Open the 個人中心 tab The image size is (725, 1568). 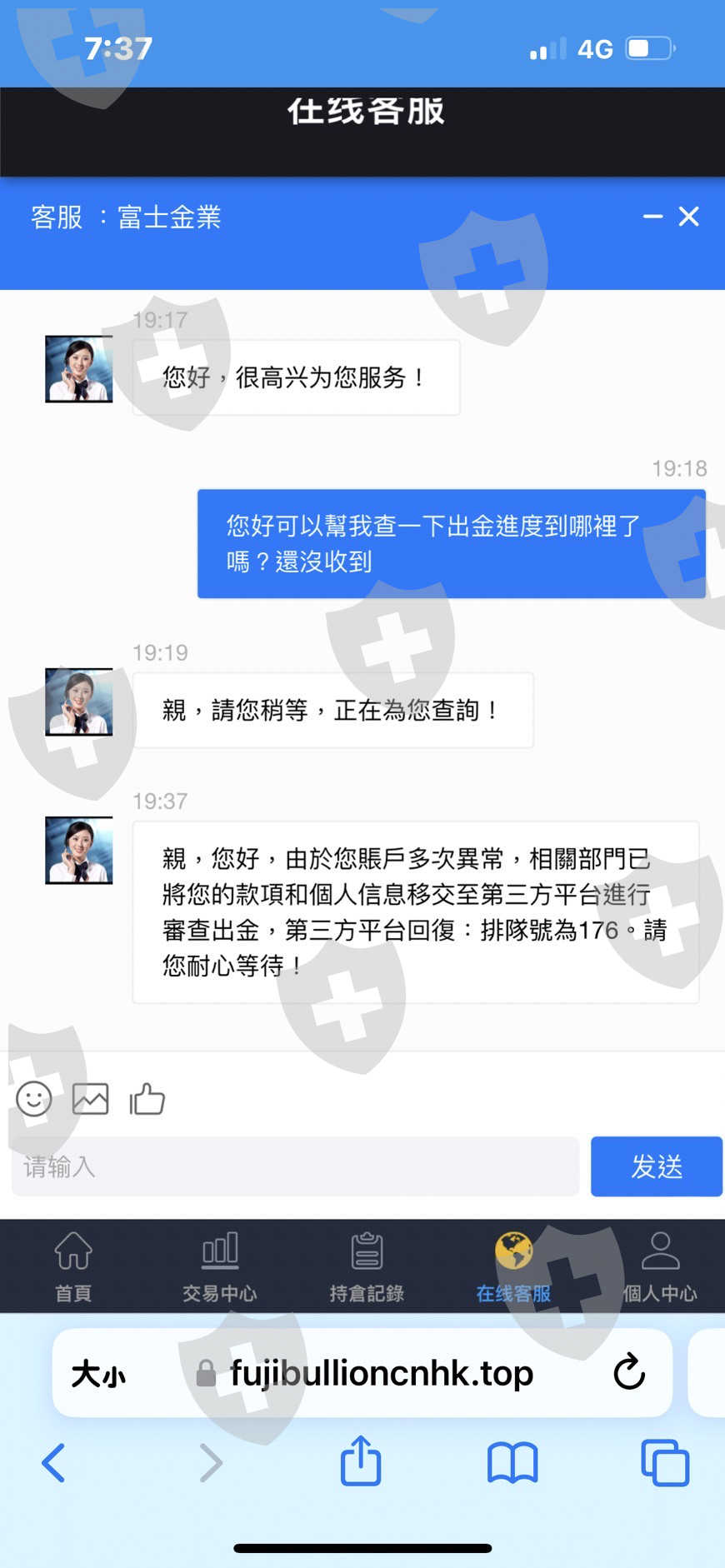660,1267
